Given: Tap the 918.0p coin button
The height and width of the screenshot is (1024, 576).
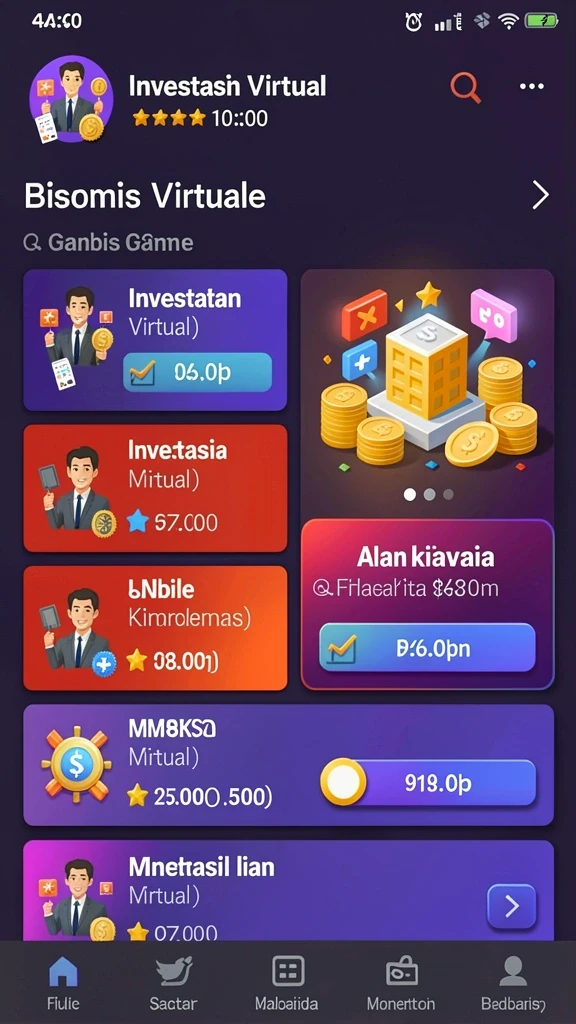Looking at the screenshot, I should [428, 782].
